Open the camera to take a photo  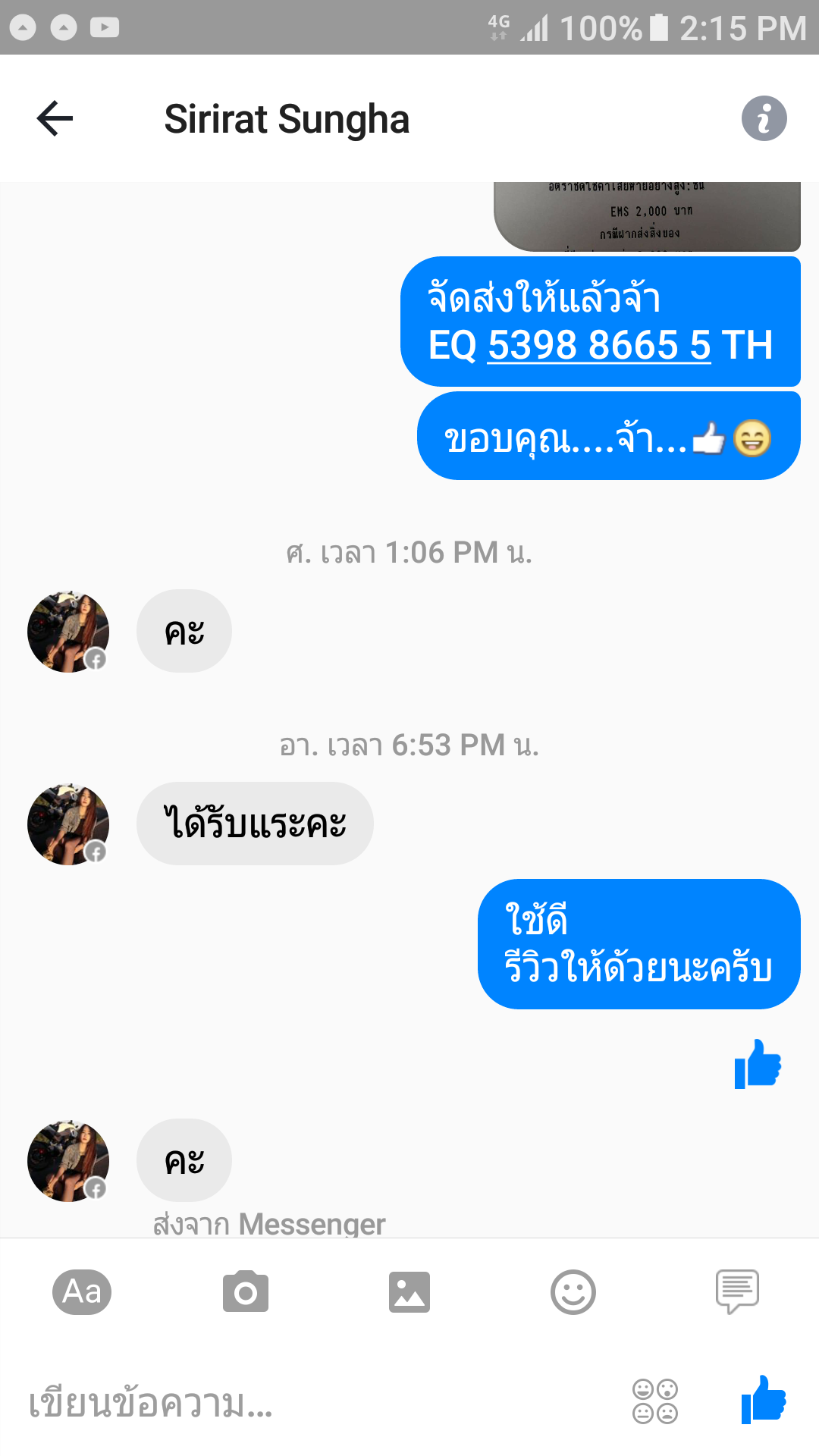[246, 1291]
